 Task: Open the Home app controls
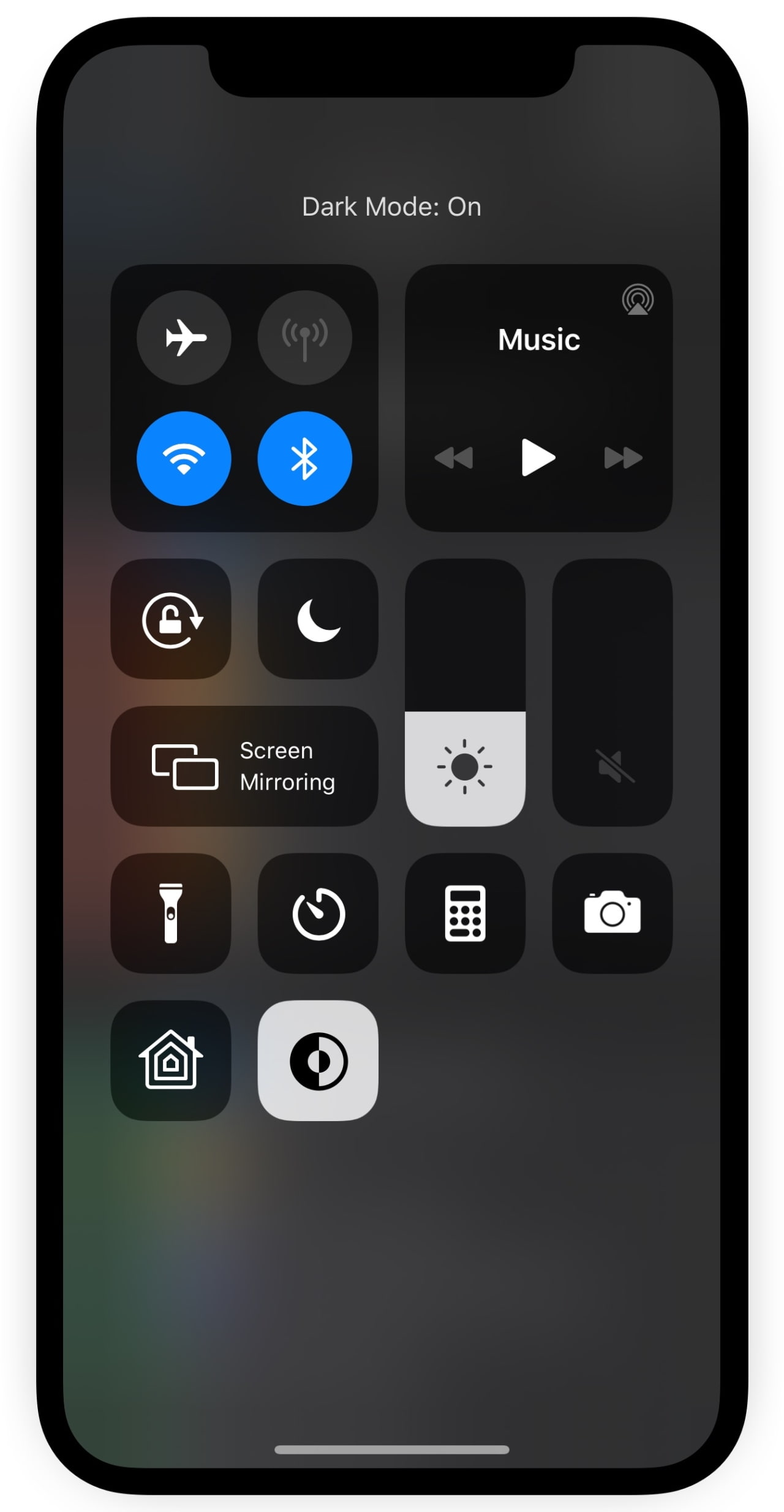tap(171, 1060)
